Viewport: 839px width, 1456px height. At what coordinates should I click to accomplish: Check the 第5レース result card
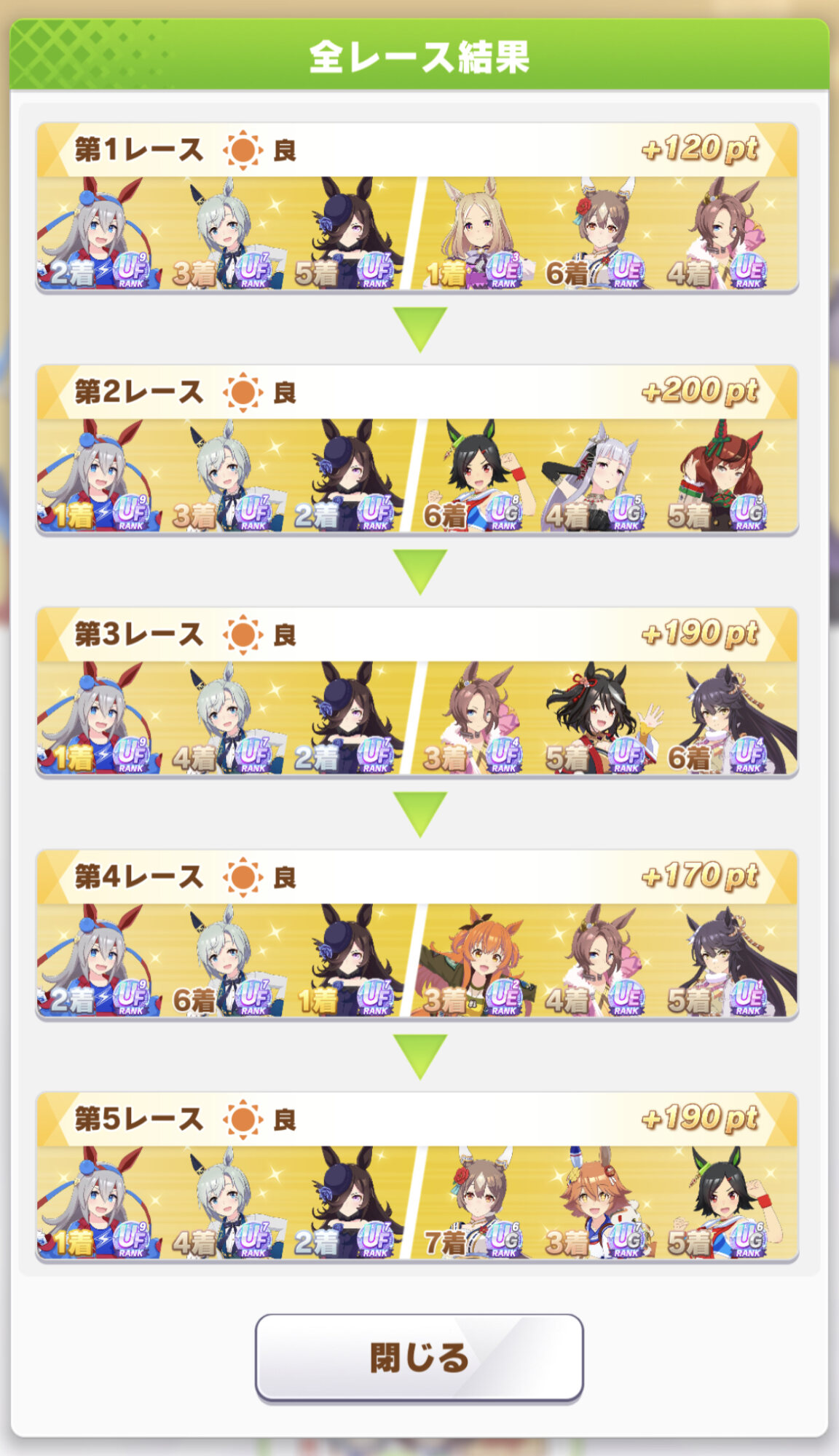coord(417,1177)
